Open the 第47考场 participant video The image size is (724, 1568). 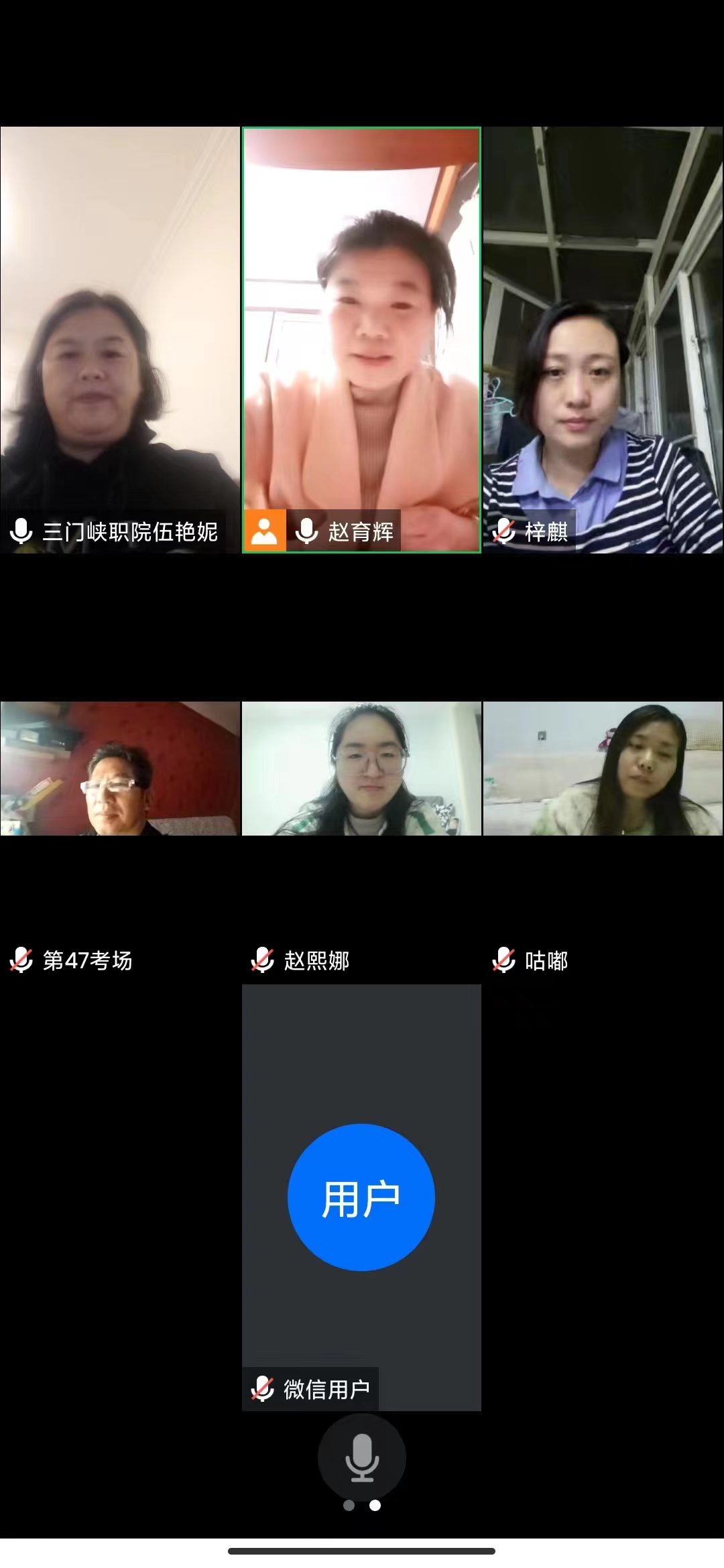tap(120, 769)
